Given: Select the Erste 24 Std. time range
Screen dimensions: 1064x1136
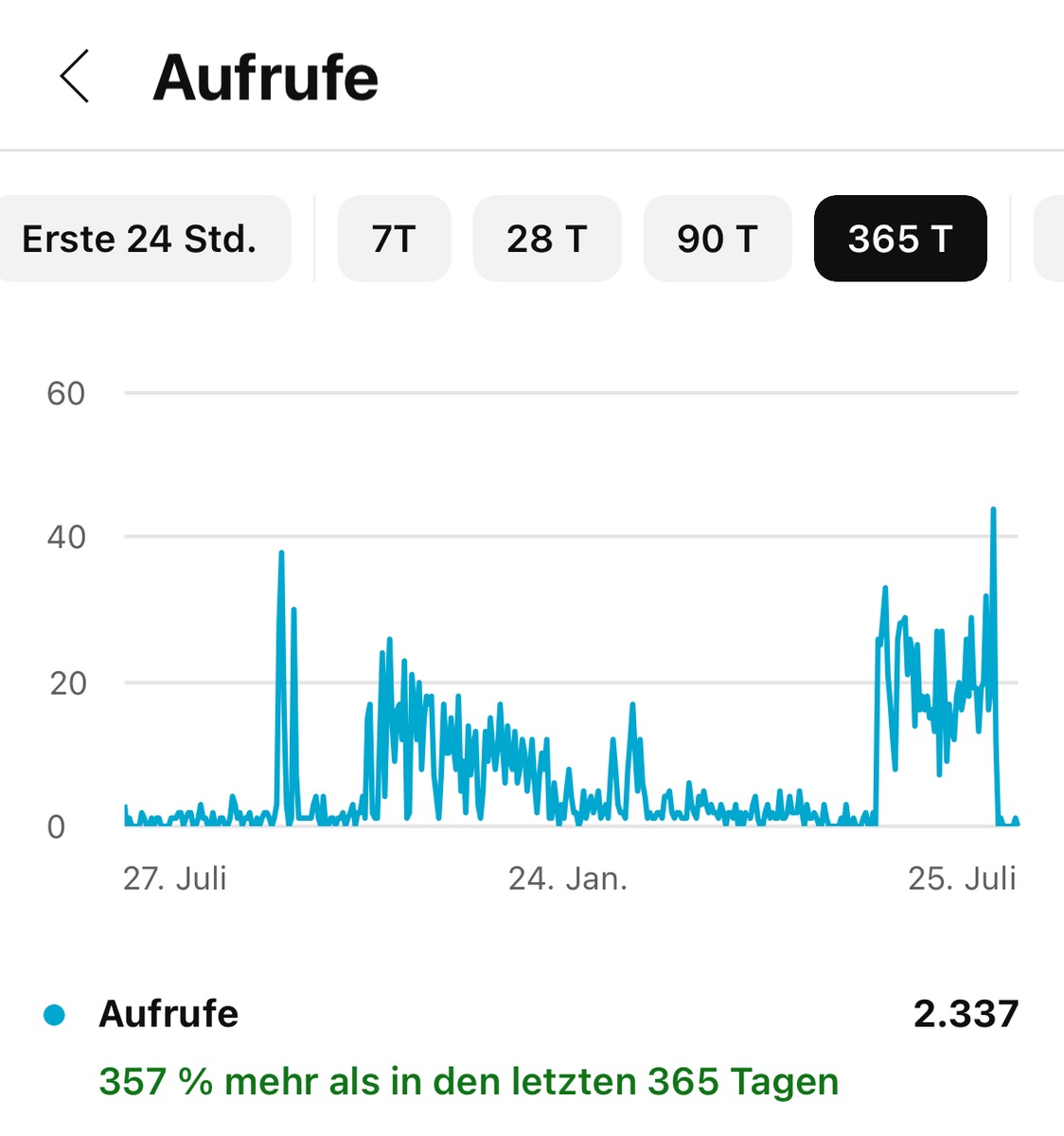Looking at the screenshot, I should [140, 239].
